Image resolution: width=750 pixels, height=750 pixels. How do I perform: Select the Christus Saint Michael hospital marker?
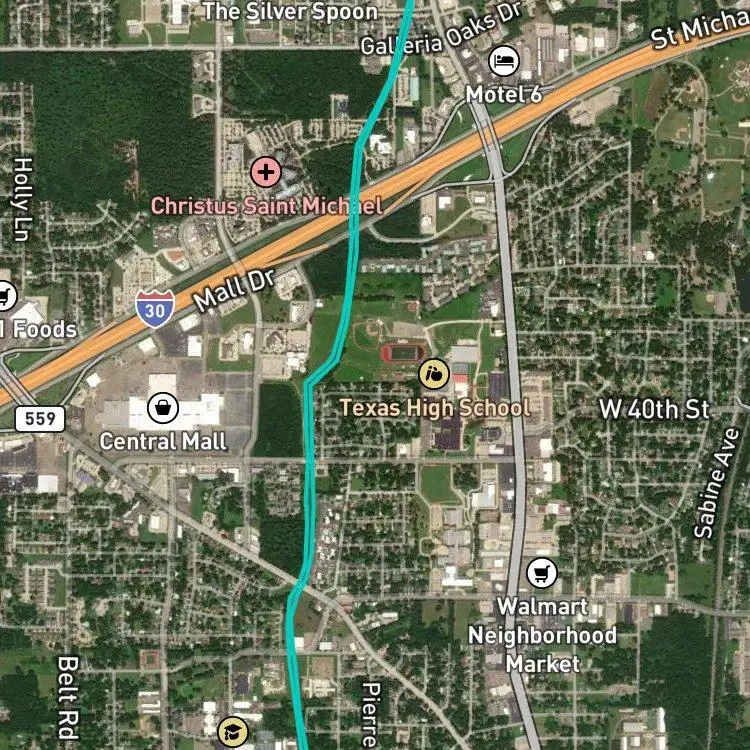265,173
